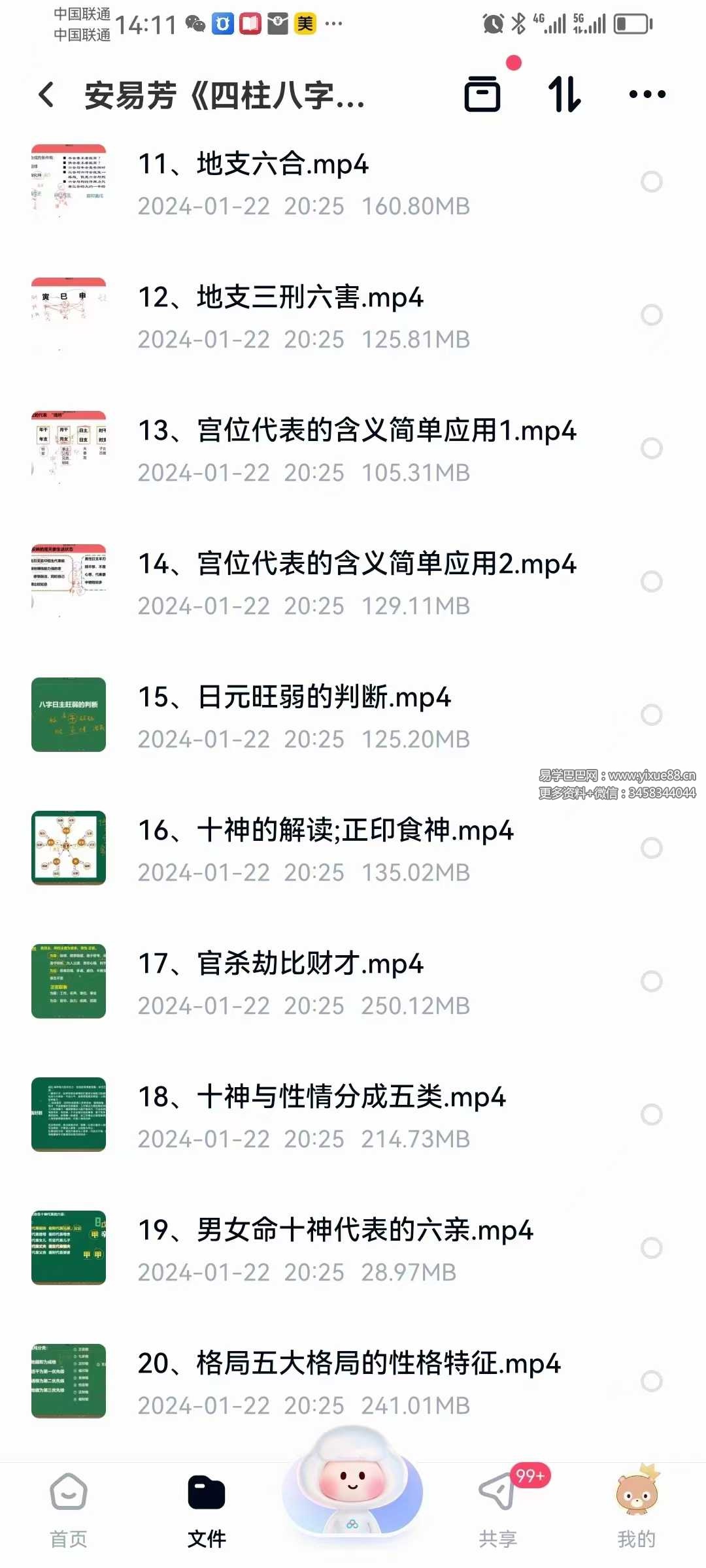Select 20、格局五大格局的性格特征.mp4 via its circle

(x=650, y=1380)
